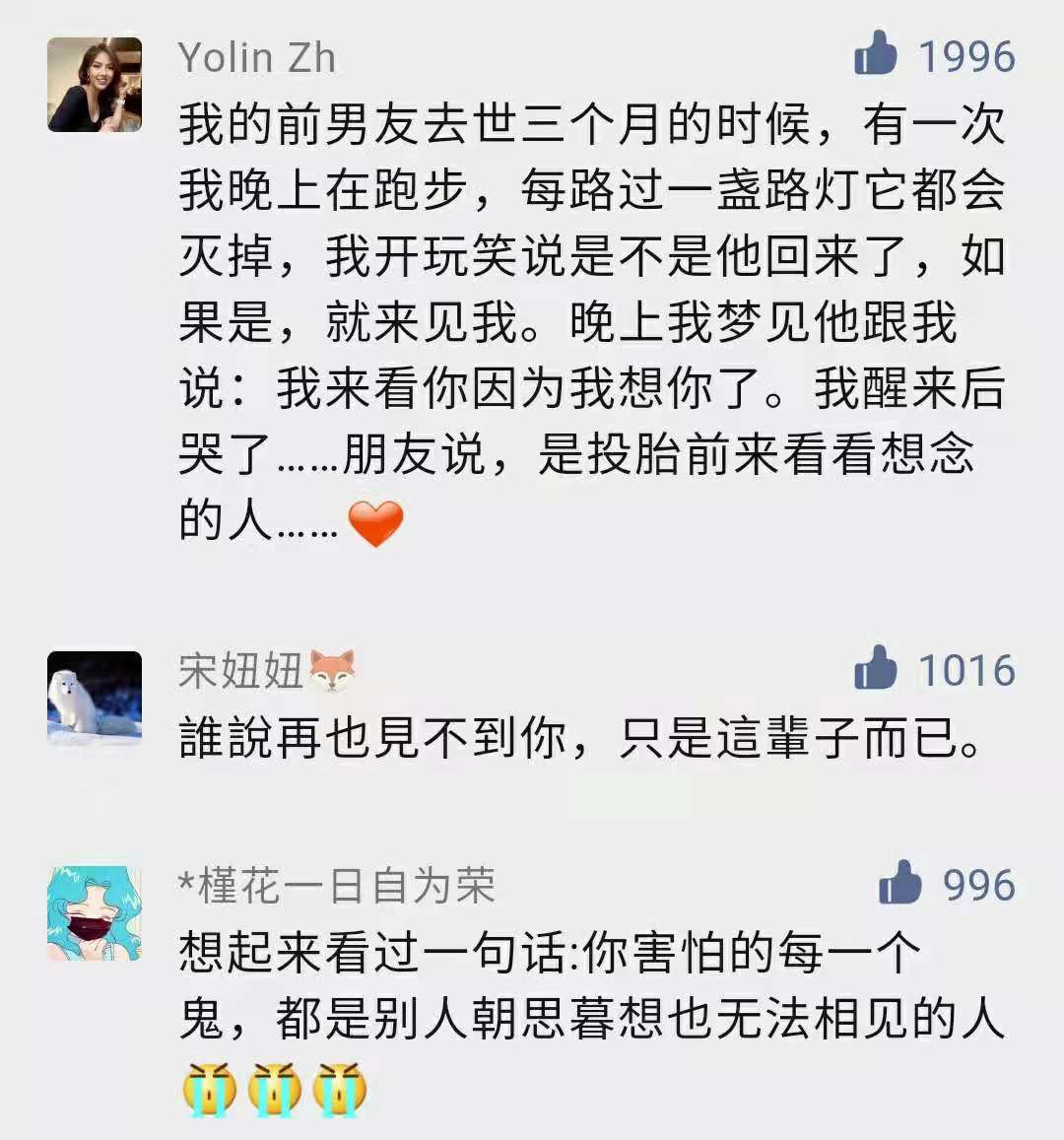Image resolution: width=1064 pixels, height=1140 pixels.
Task: Open 宋妞妞's fox avatar
Action: click(95, 698)
